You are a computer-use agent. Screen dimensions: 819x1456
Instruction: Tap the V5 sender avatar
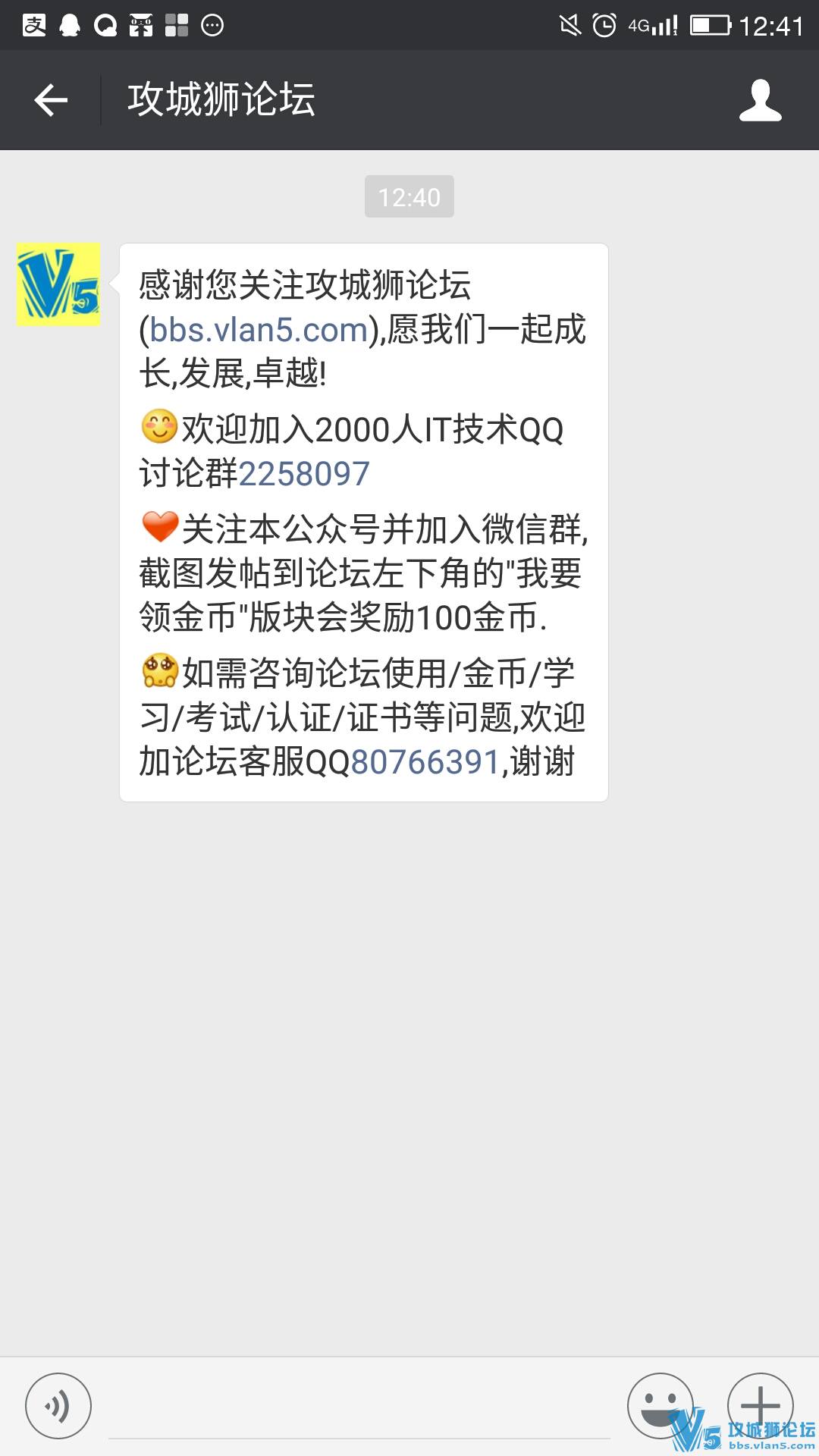point(58,284)
